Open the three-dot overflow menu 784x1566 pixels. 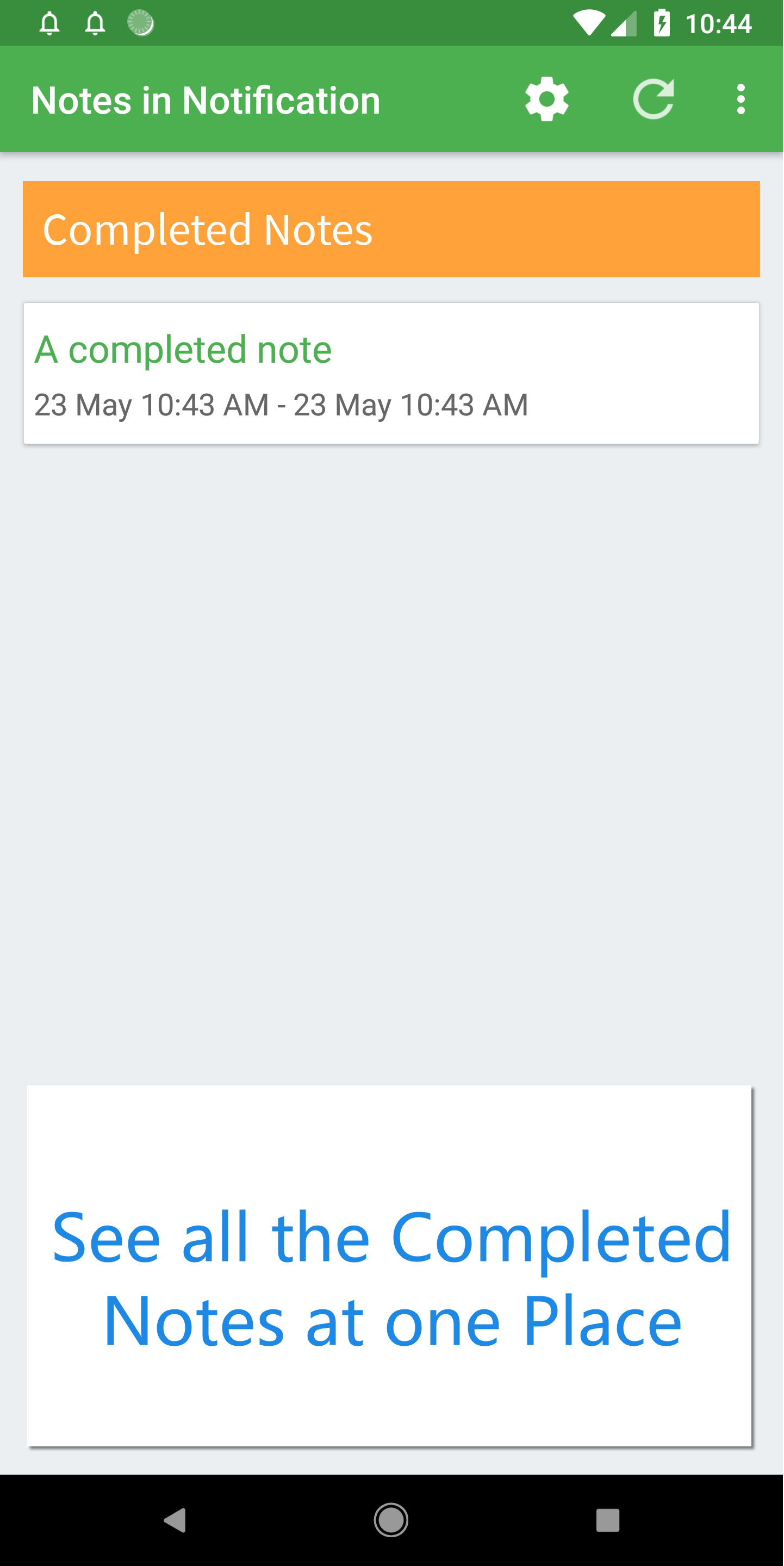pyautogui.click(x=741, y=99)
